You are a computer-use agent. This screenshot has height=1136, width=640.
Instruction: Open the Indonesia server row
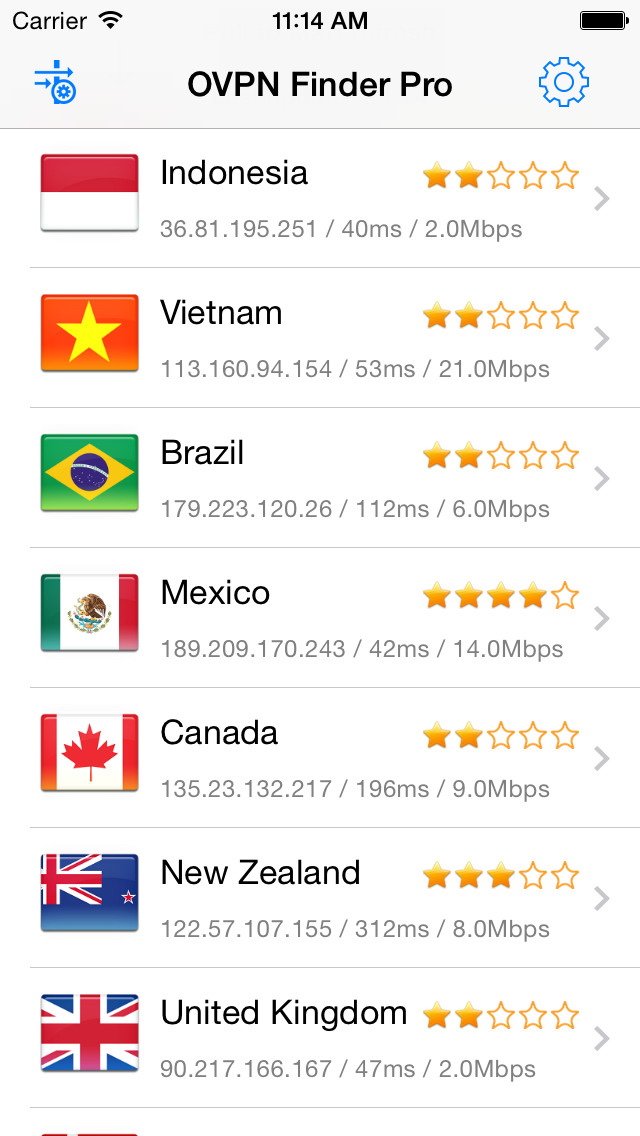pos(320,198)
